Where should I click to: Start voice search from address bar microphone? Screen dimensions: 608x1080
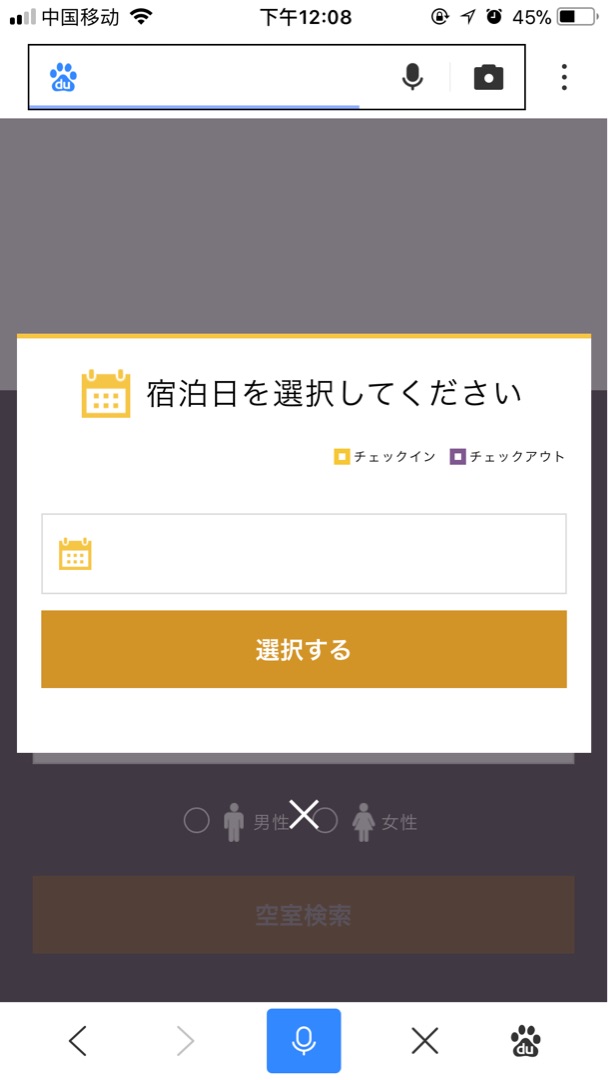[412, 77]
